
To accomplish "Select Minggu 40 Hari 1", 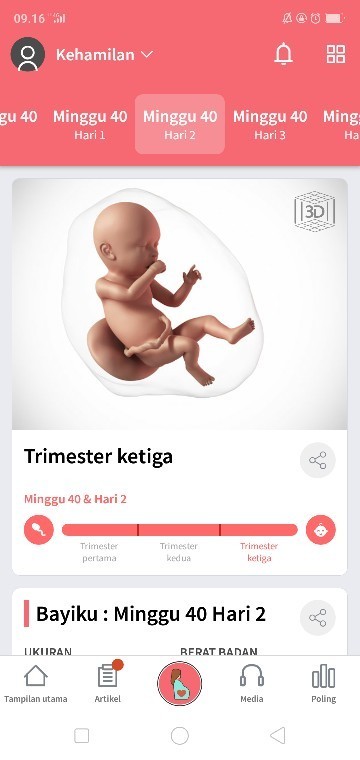I will 90,124.
